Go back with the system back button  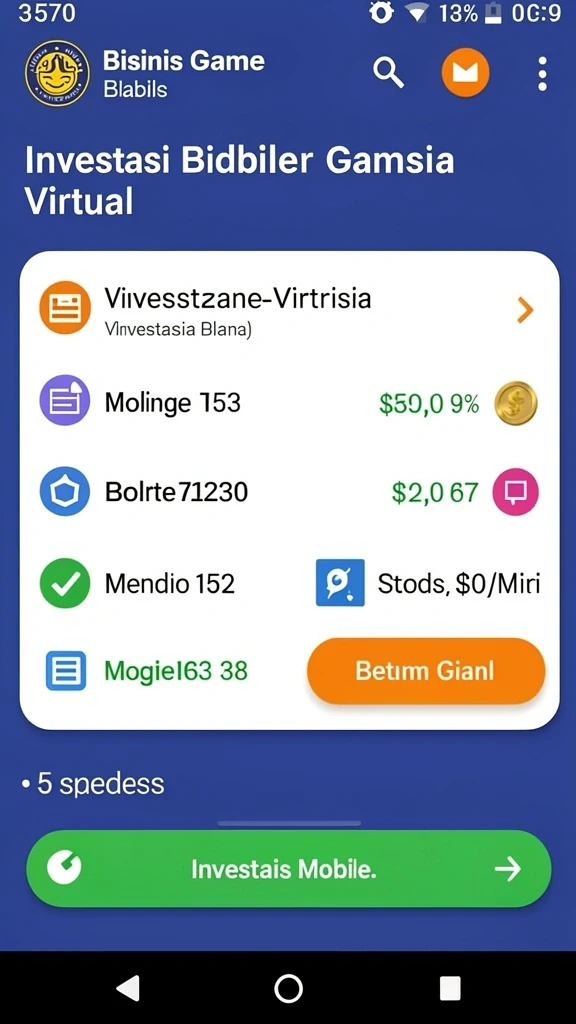click(127, 988)
